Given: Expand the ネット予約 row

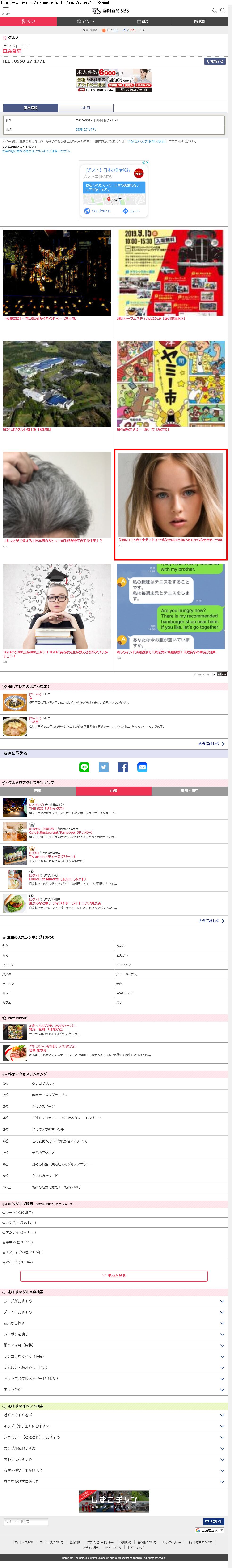Looking at the screenshot, I should pyautogui.click(x=116, y=1390).
